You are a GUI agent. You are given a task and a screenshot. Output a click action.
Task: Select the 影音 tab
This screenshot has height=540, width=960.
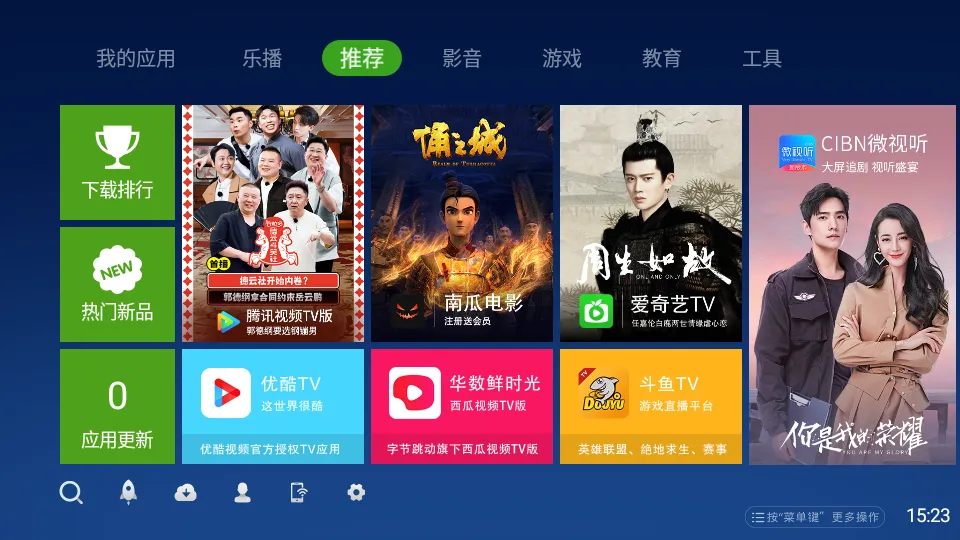[x=461, y=58]
